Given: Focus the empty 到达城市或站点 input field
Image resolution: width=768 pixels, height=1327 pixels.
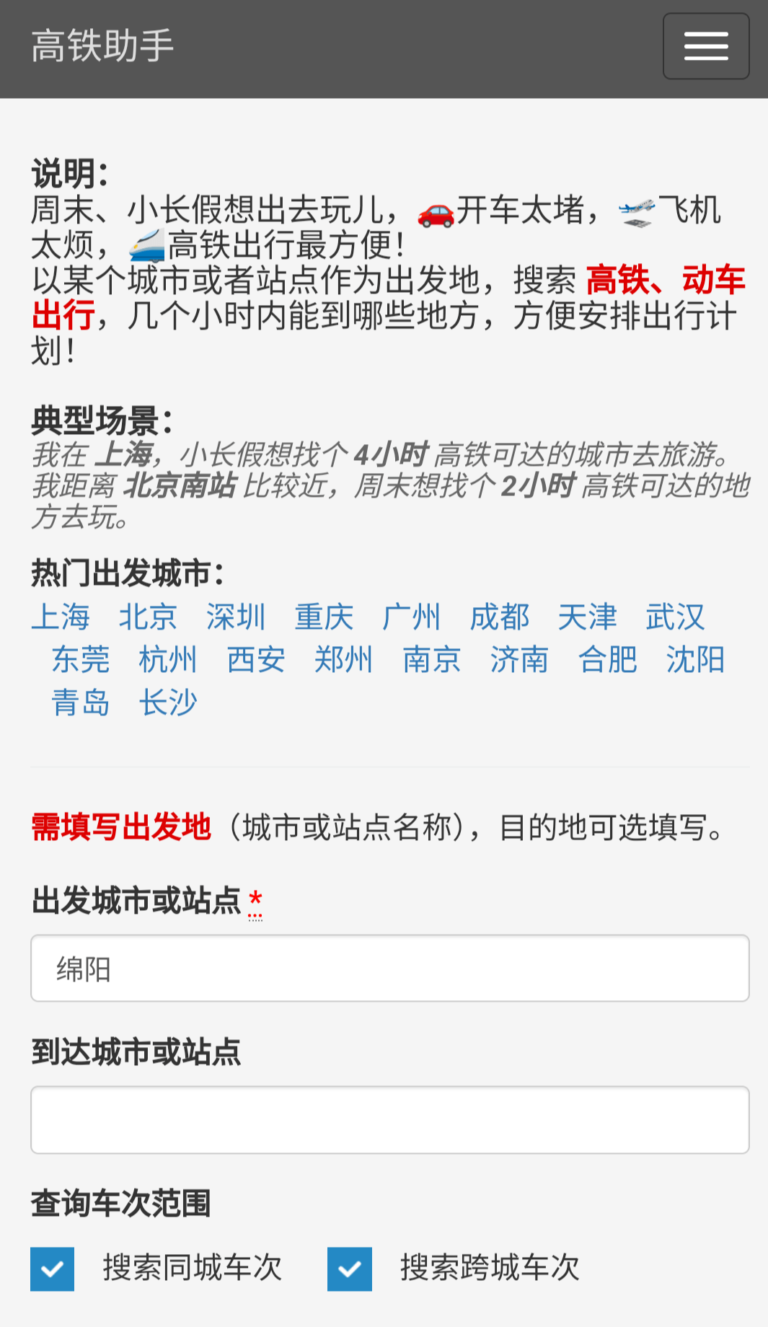Looking at the screenshot, I should click(x=384, y=1119).
